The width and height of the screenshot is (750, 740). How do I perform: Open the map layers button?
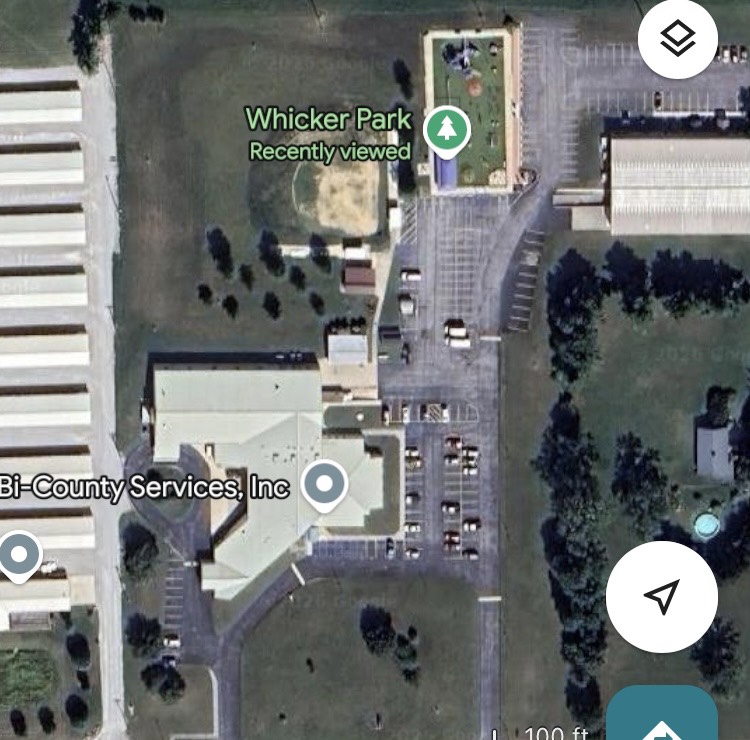tap(678, 39)
